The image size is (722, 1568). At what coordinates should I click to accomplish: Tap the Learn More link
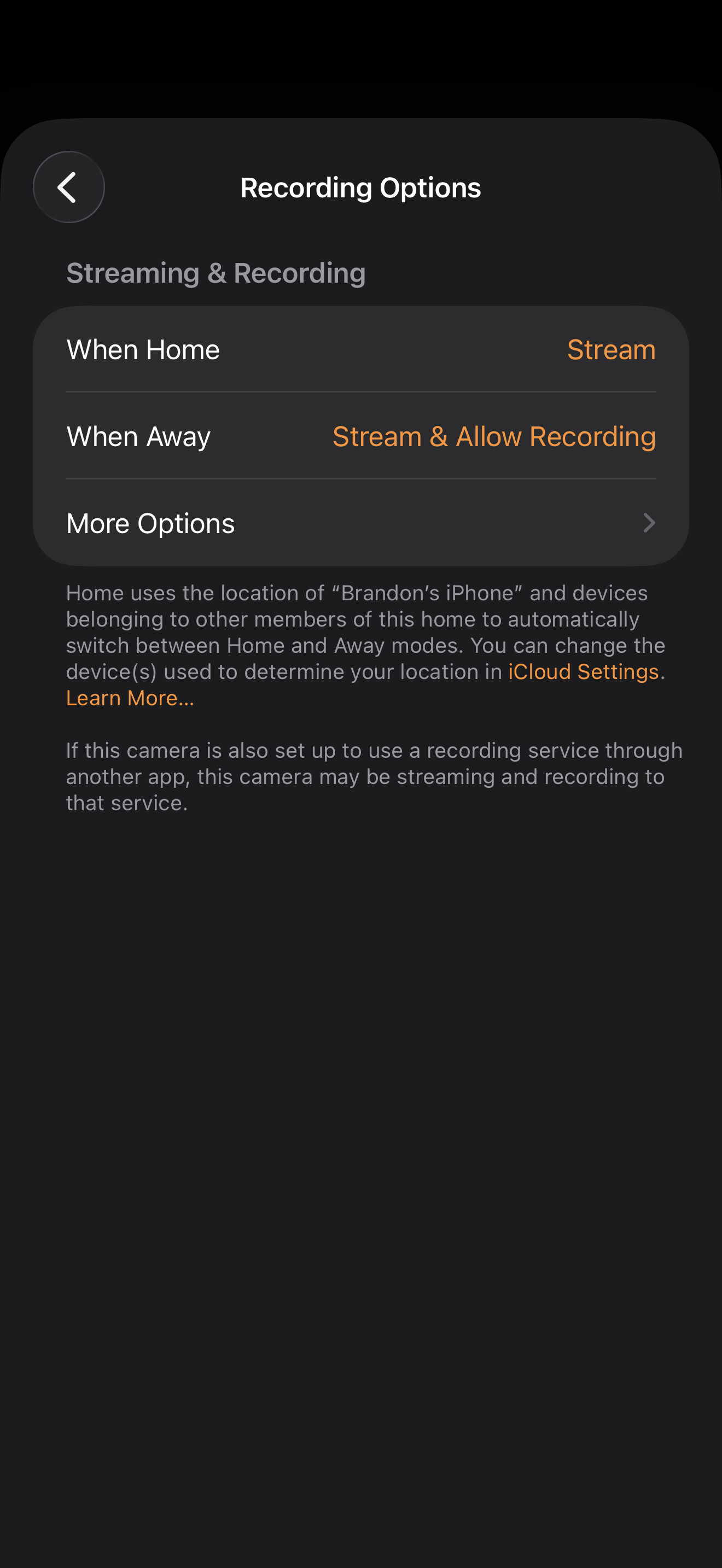(130, 698)
